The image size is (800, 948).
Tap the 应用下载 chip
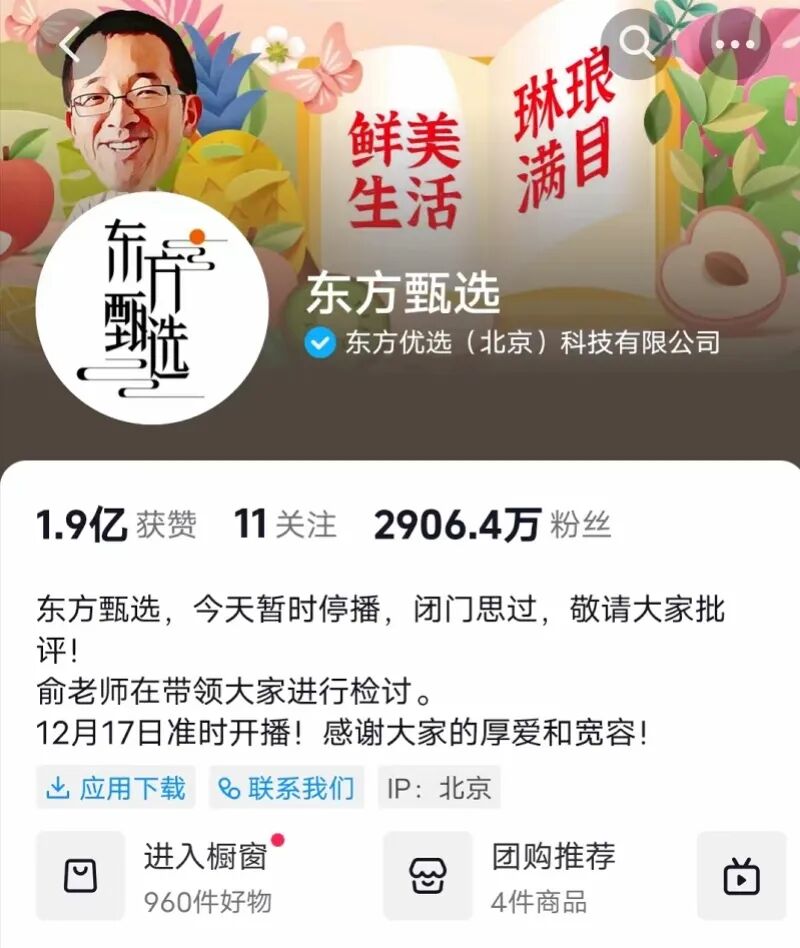tap(115, 788)
